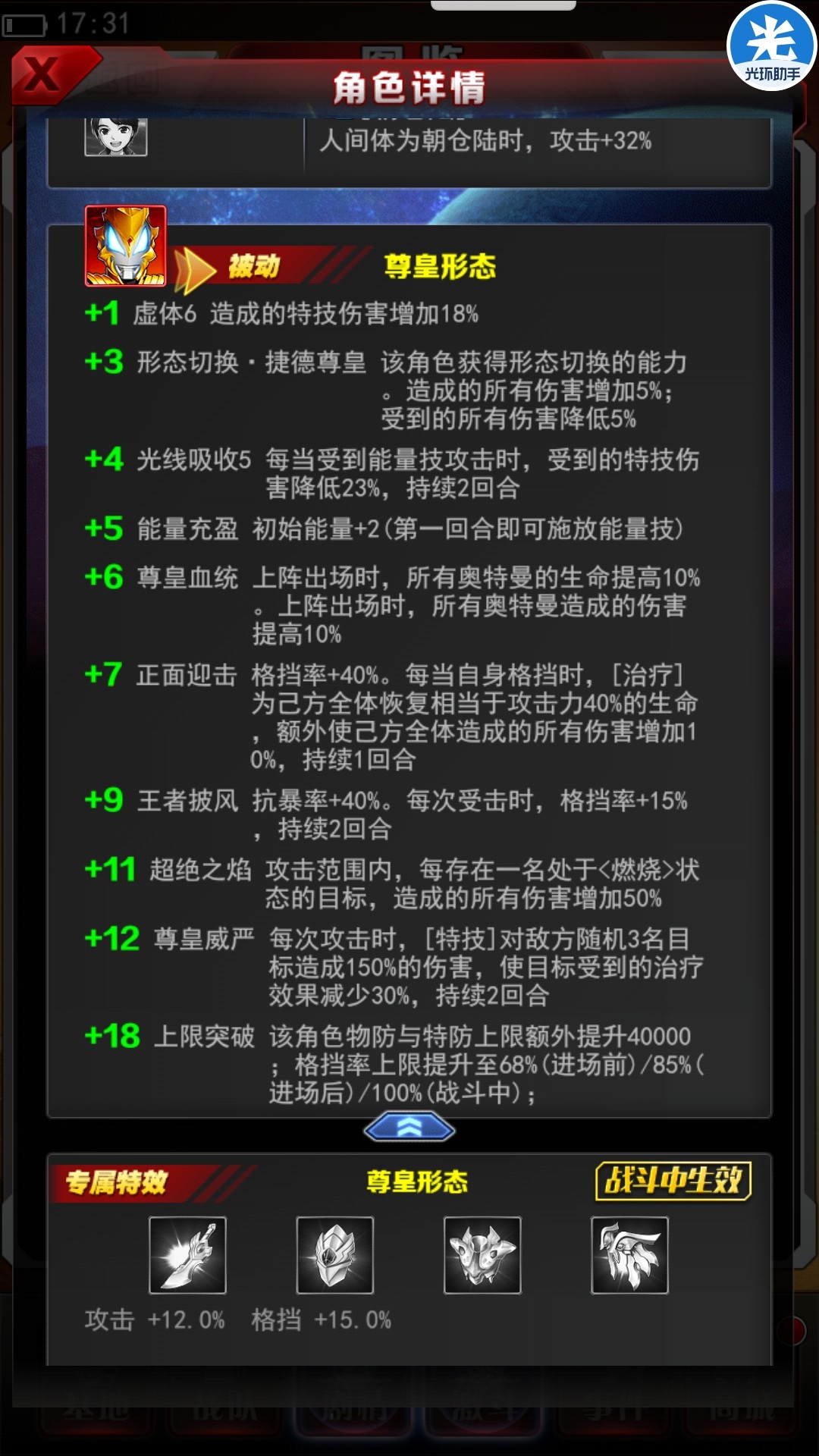View the chest armor effect icon

(482, 1255)
